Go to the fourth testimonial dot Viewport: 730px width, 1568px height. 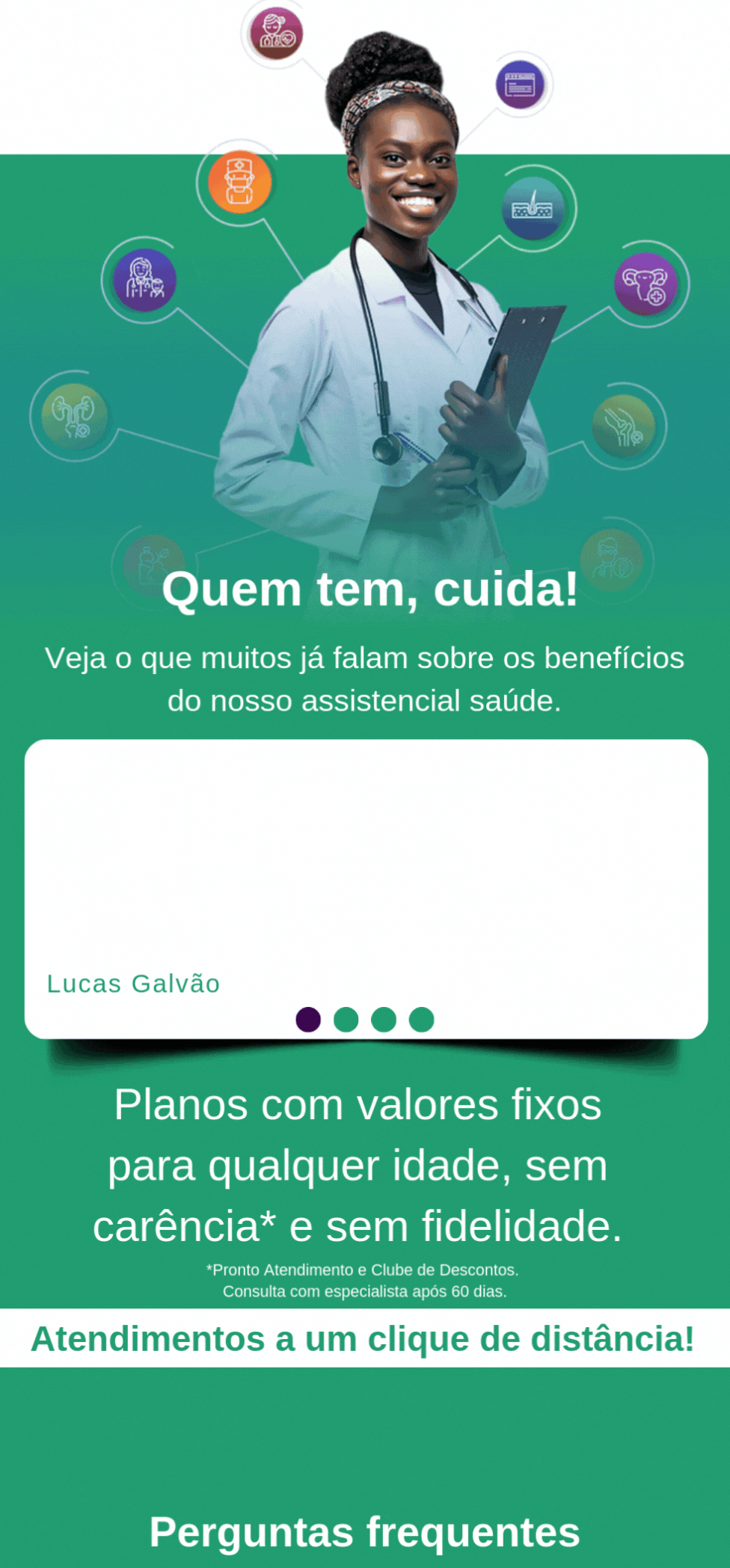pyautogui.click(x=422, y=1020)
